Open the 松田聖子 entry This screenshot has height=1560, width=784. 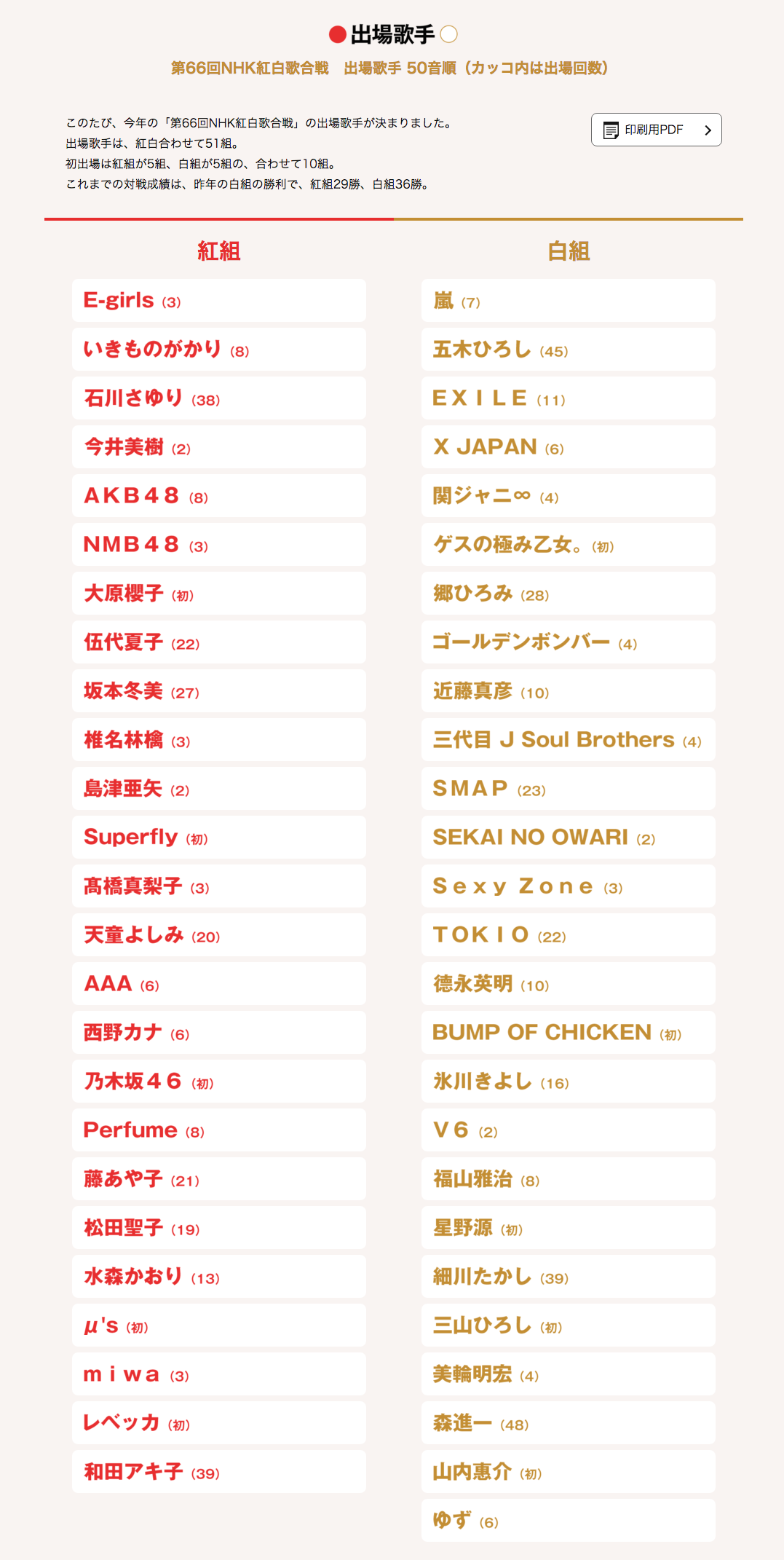[x=219, y=1228]
